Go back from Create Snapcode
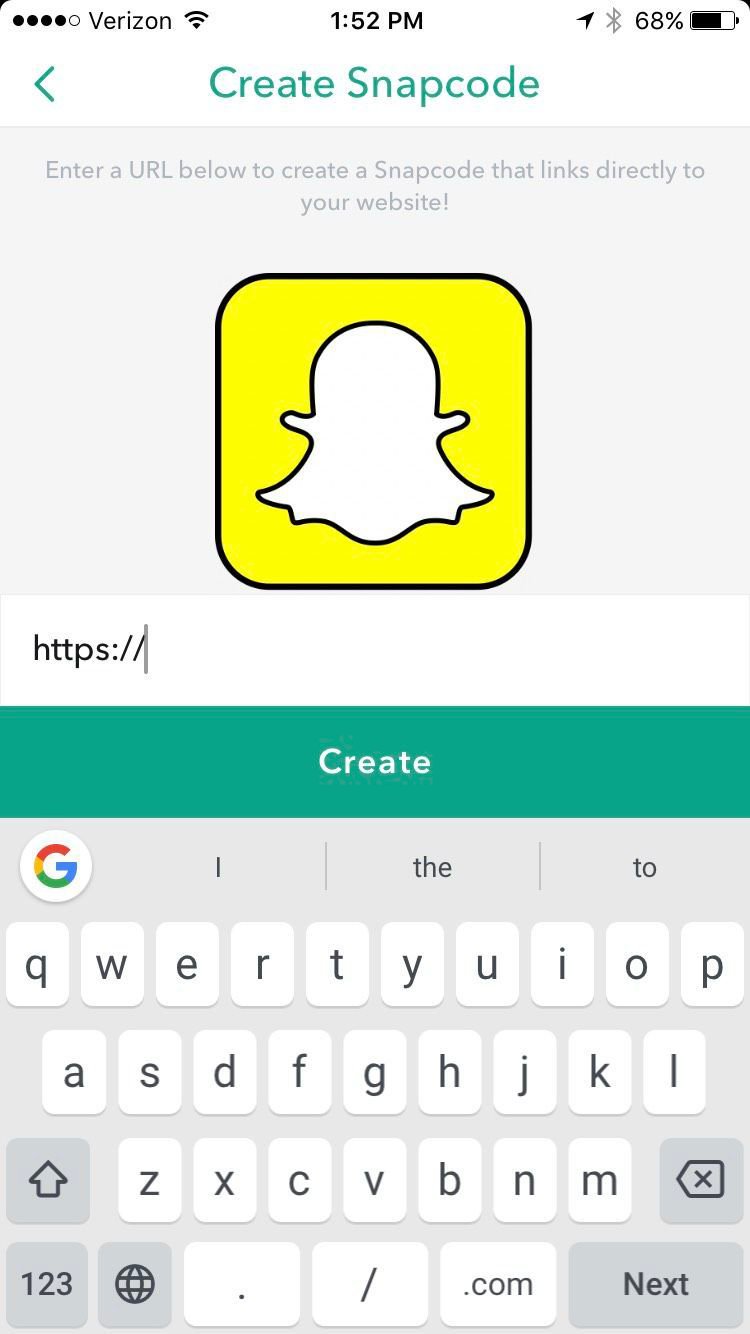This screenshot has width=750, height=1334. point(45,84)
